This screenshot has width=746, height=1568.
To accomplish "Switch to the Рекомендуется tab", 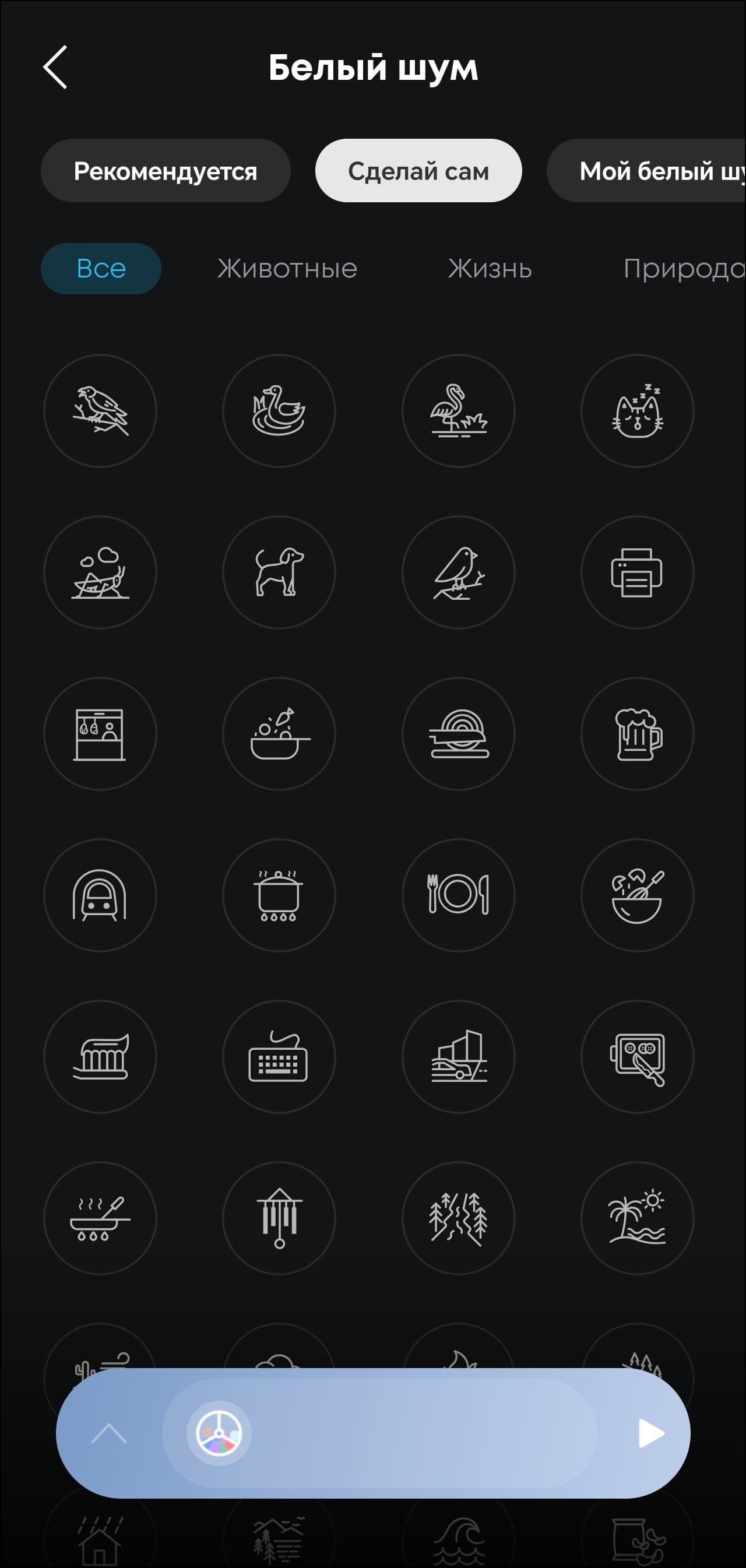I will coord(166,171).
